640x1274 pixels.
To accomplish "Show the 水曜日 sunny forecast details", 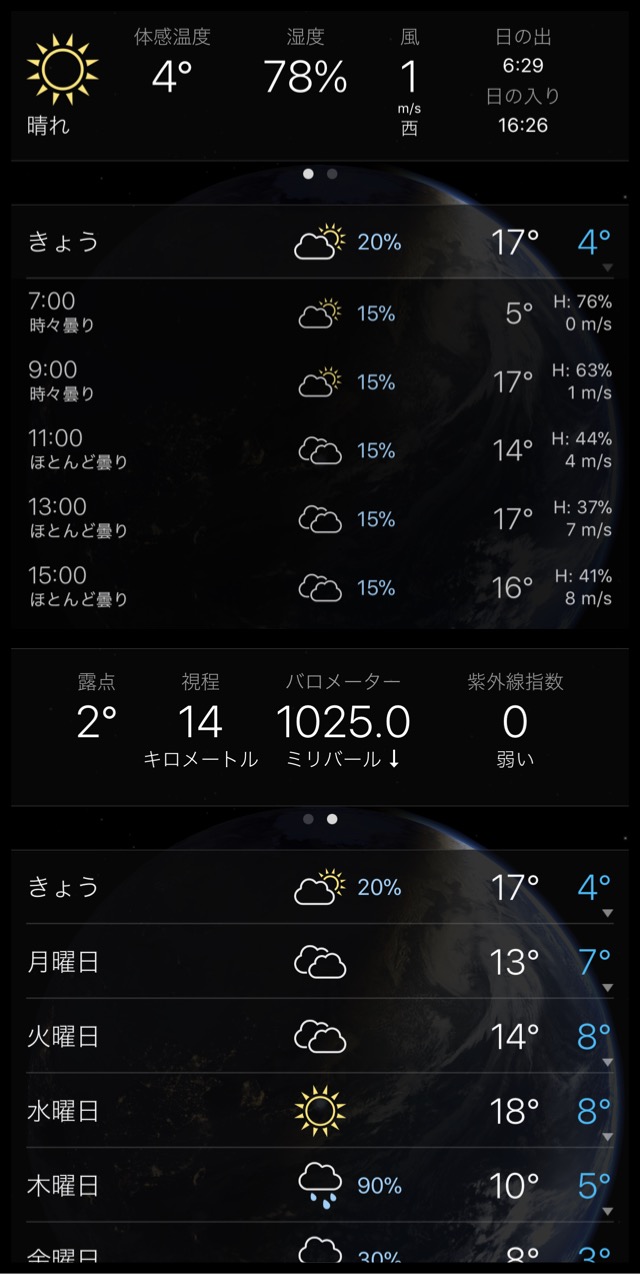I will click(x=320, y=1110).
